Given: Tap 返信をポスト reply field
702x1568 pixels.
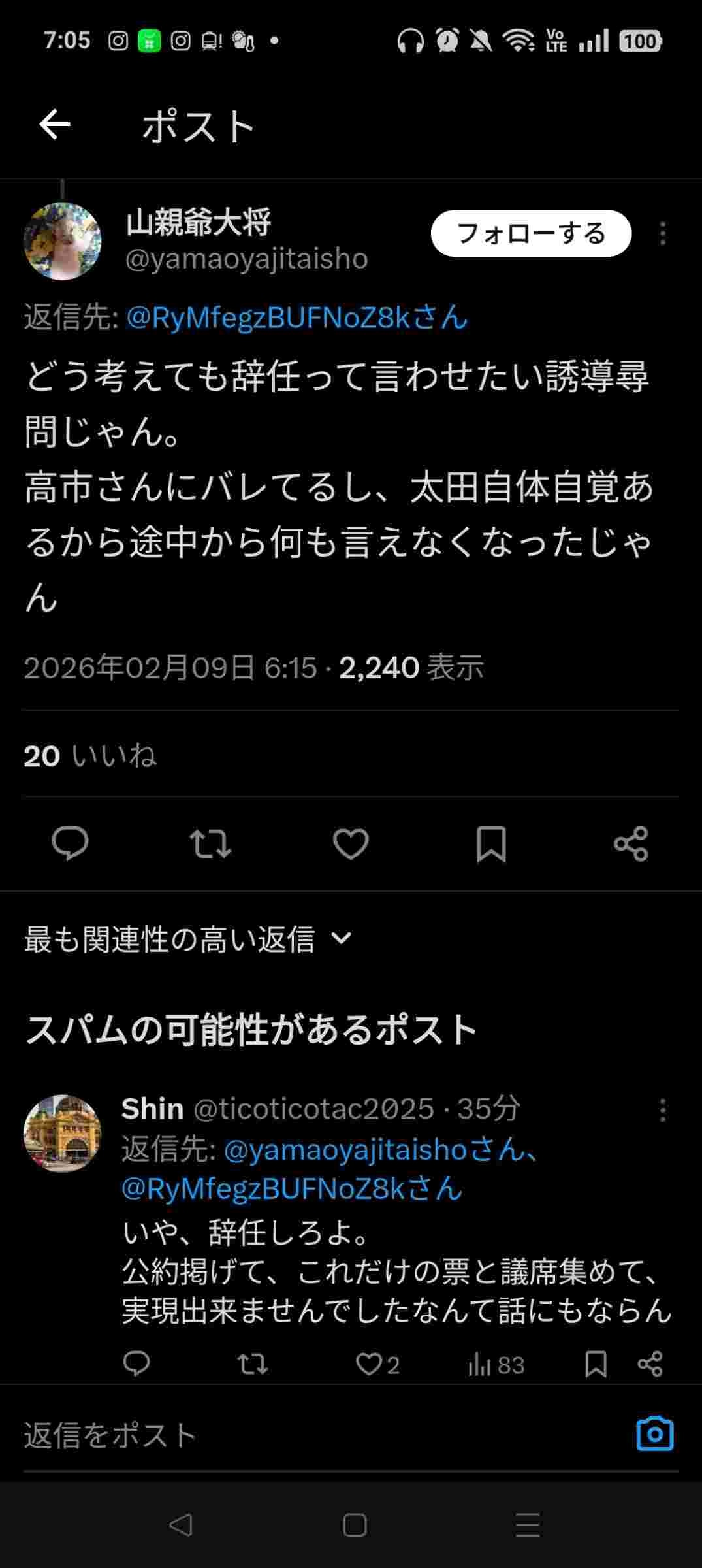Looking at the screenshot, I should 261,1435.
